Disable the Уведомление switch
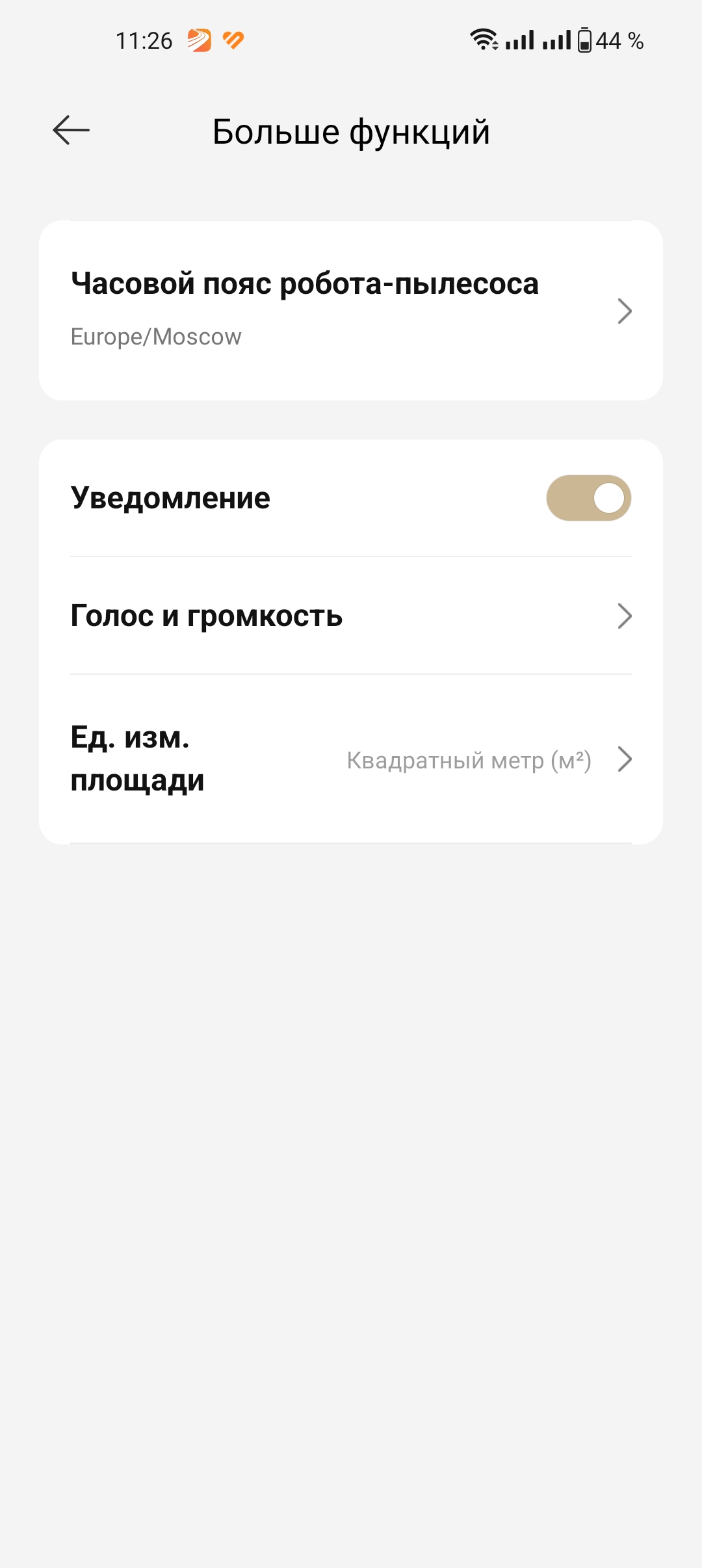 click(x=588, y=498)
